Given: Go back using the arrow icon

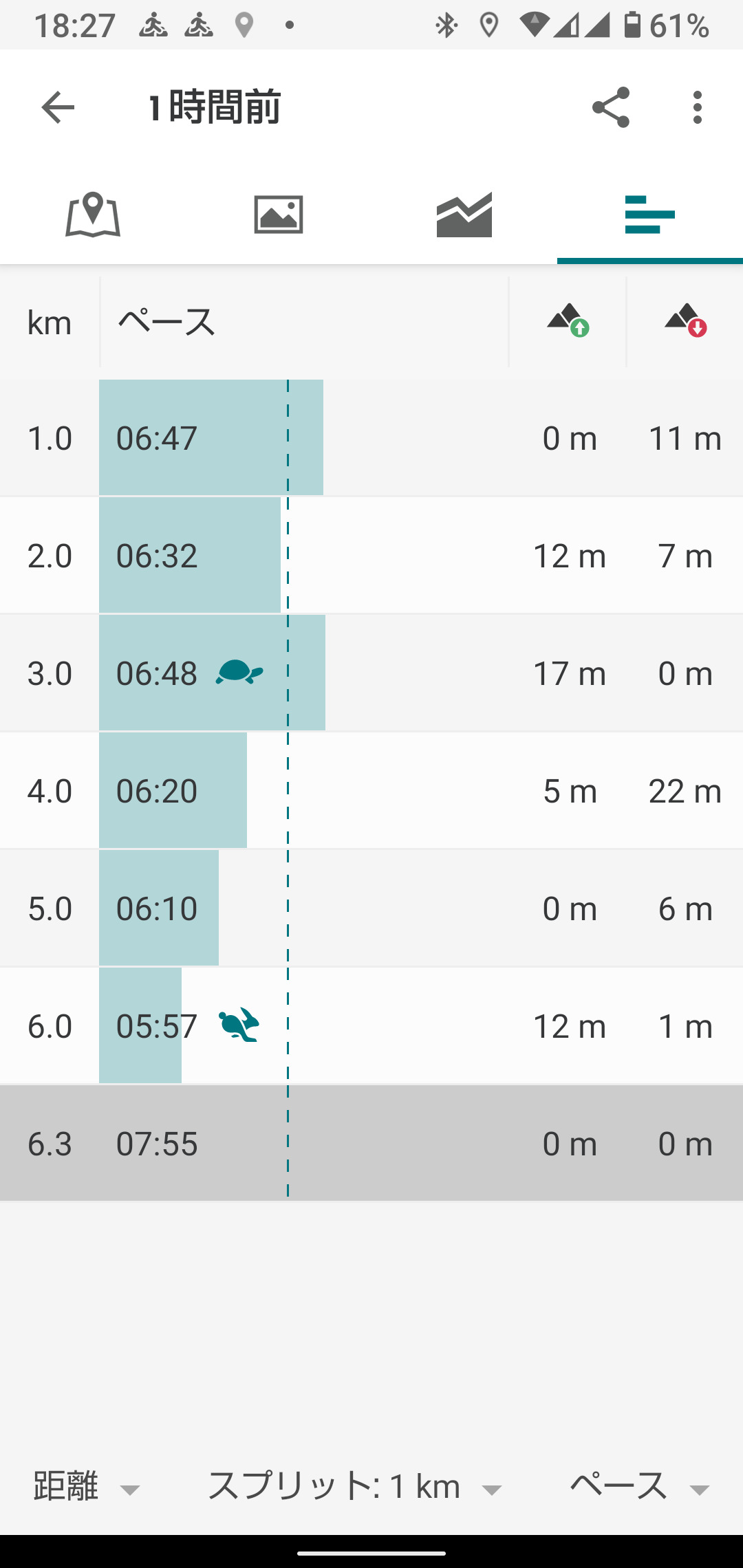Looking at the screenshot, I should [58, 108].
